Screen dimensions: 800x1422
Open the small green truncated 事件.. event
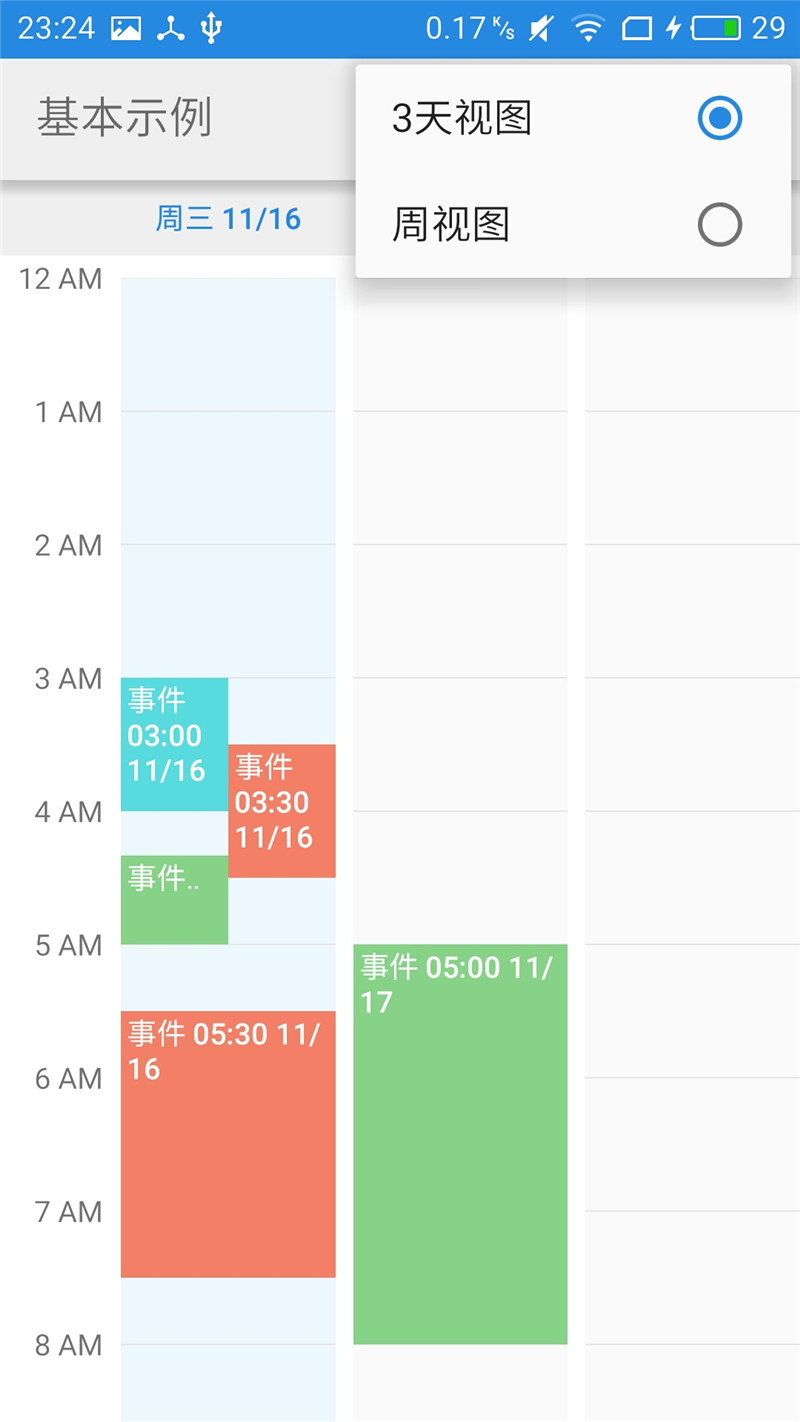pyautogui.click(x=174, y=899)
